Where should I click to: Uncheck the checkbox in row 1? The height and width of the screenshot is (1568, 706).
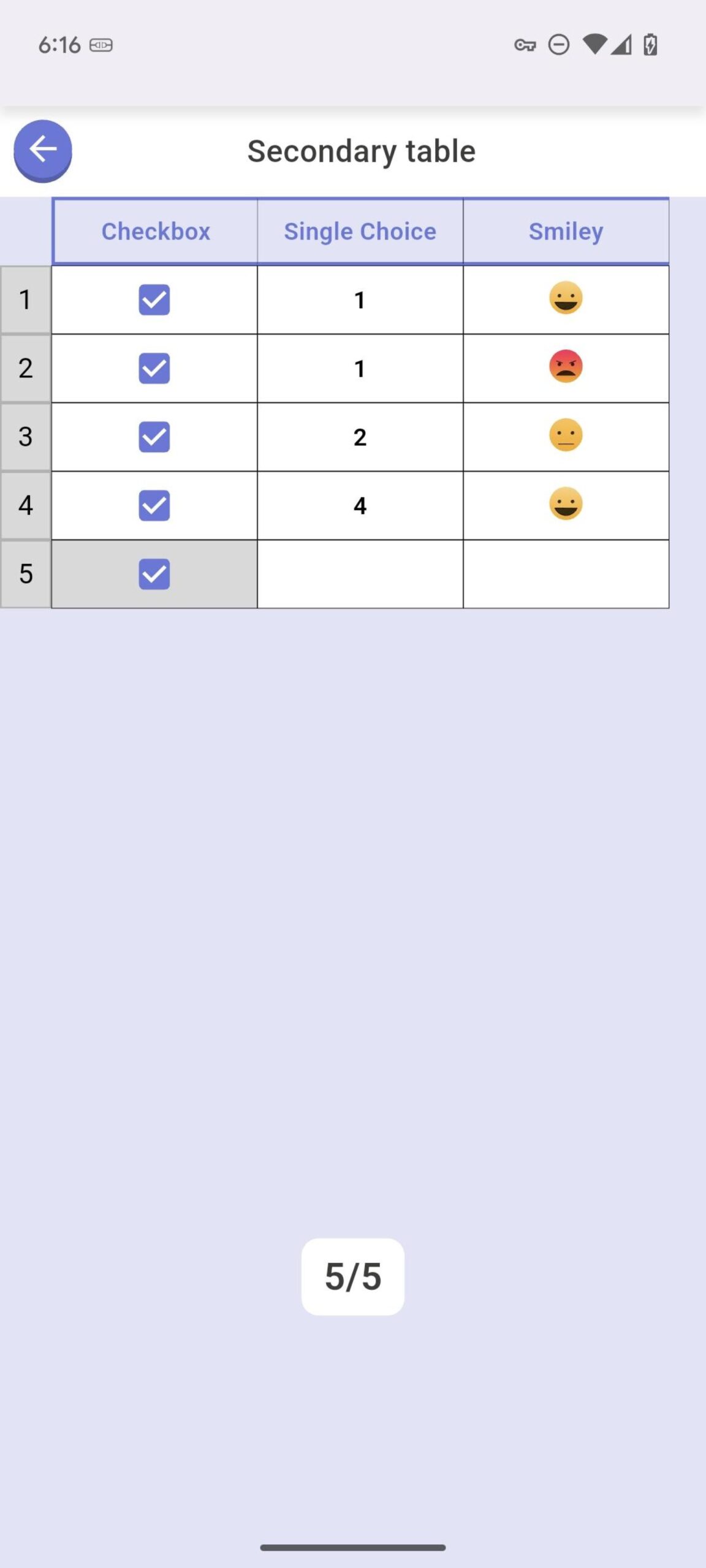(x=154, y=300)
